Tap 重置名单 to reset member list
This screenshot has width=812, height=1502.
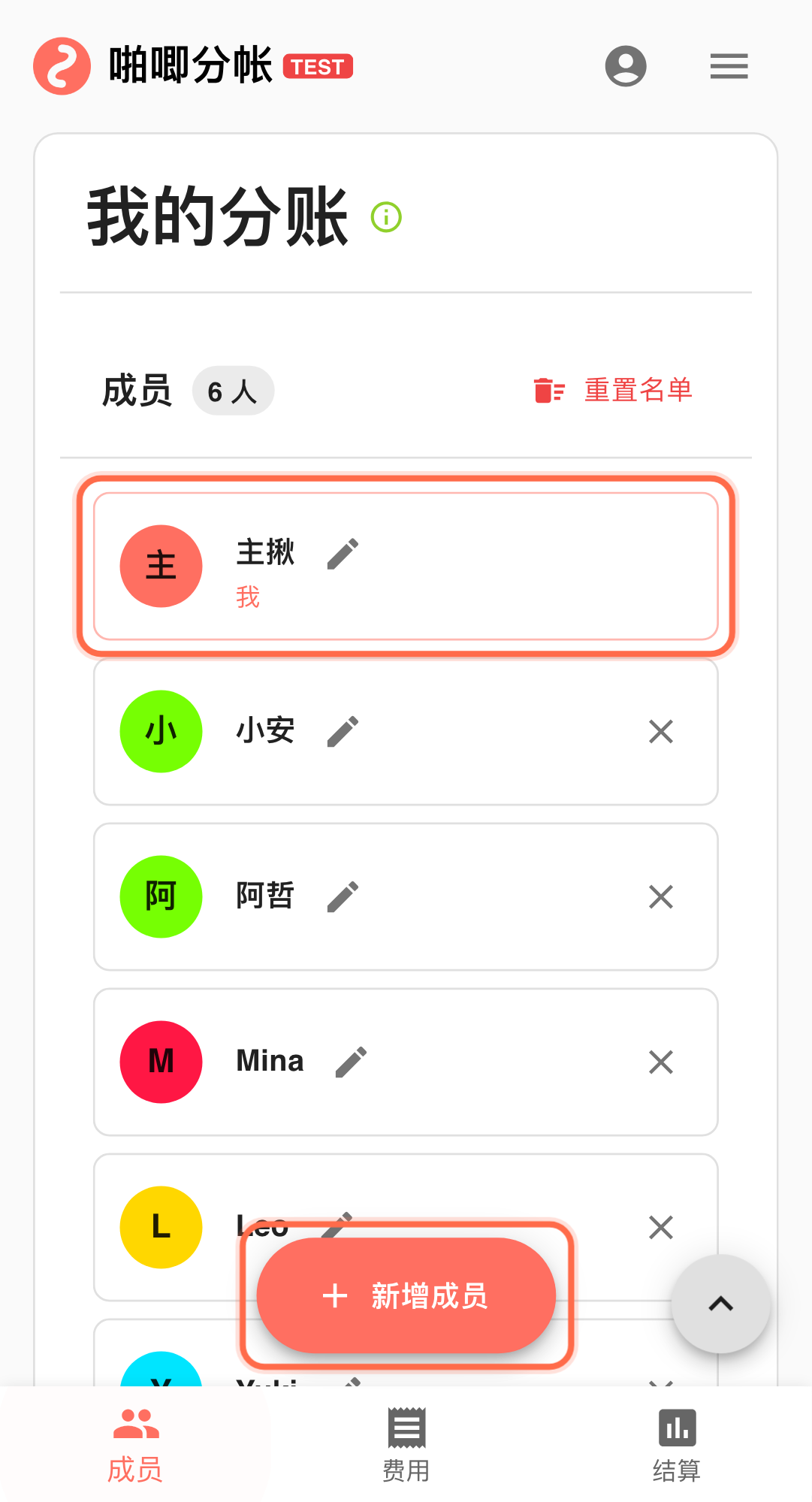point(614,390)
